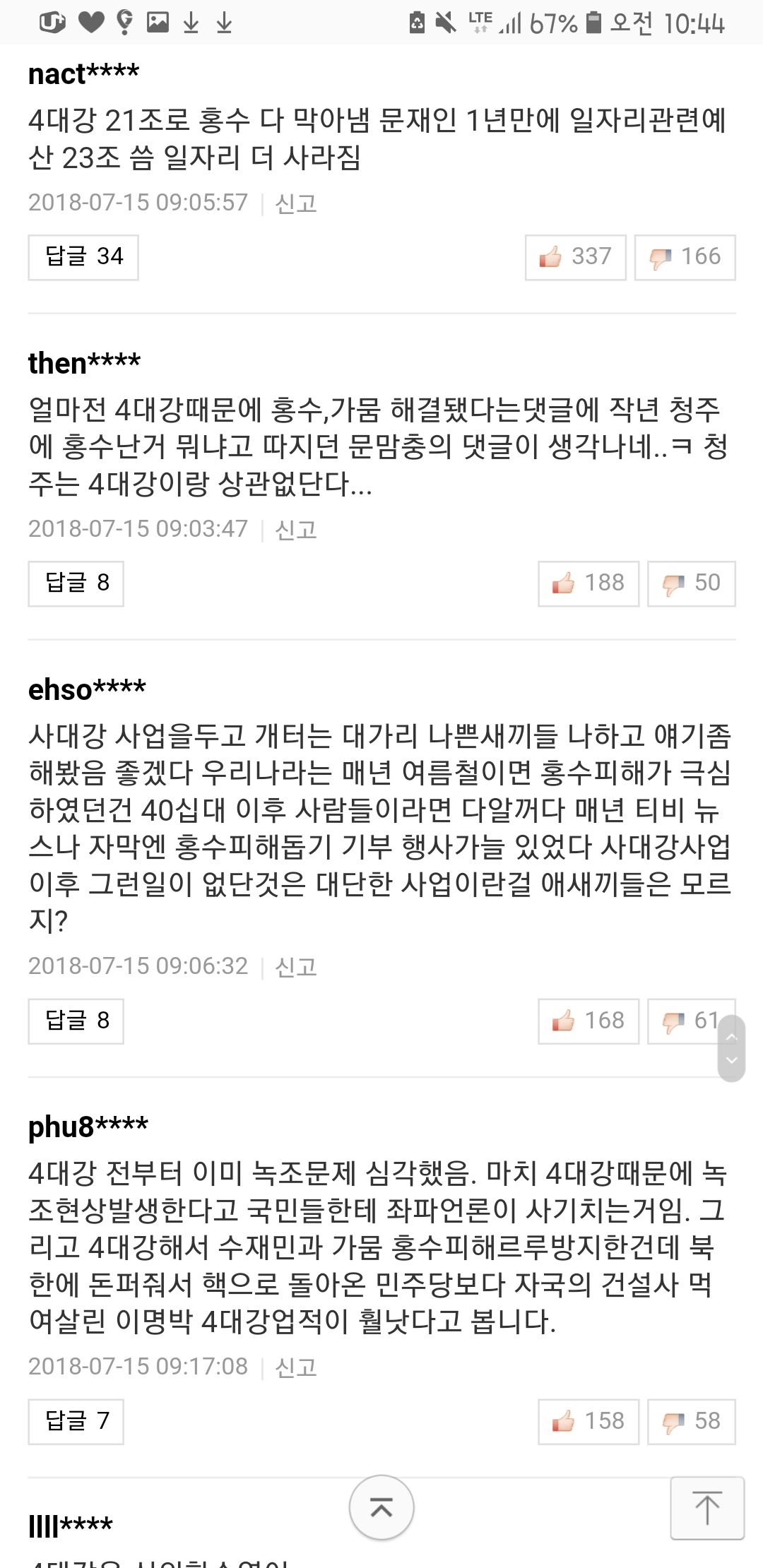Tap the gray scroll handle on the right edge

coord(731,1048)
